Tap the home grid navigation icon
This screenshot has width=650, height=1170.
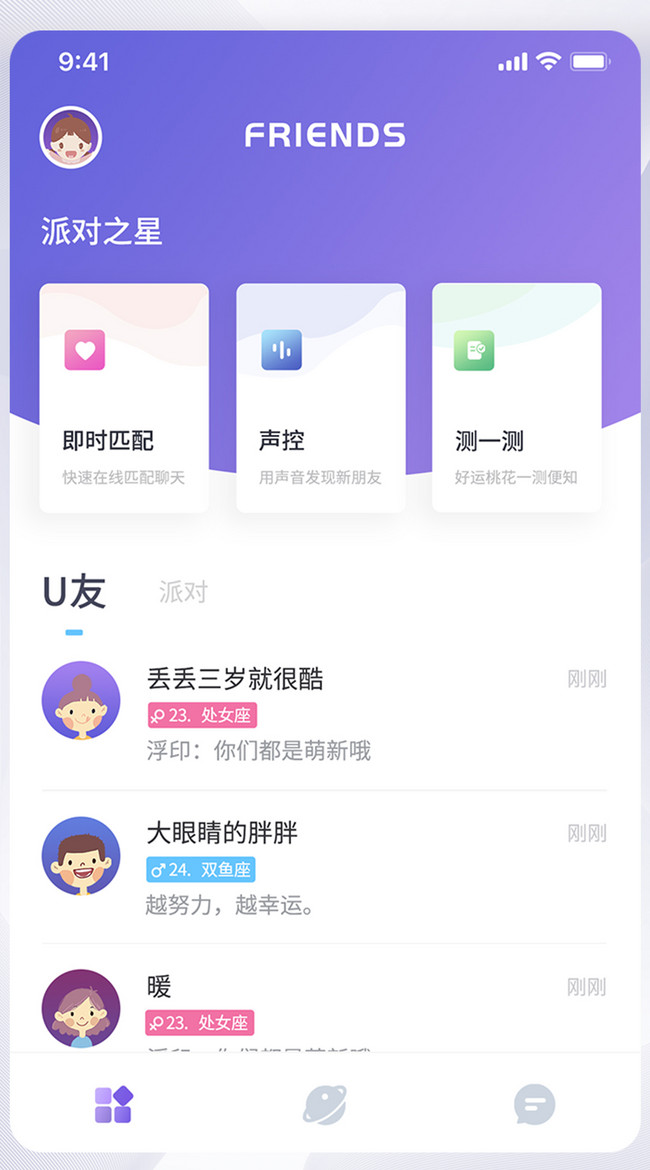(113, 1105)
